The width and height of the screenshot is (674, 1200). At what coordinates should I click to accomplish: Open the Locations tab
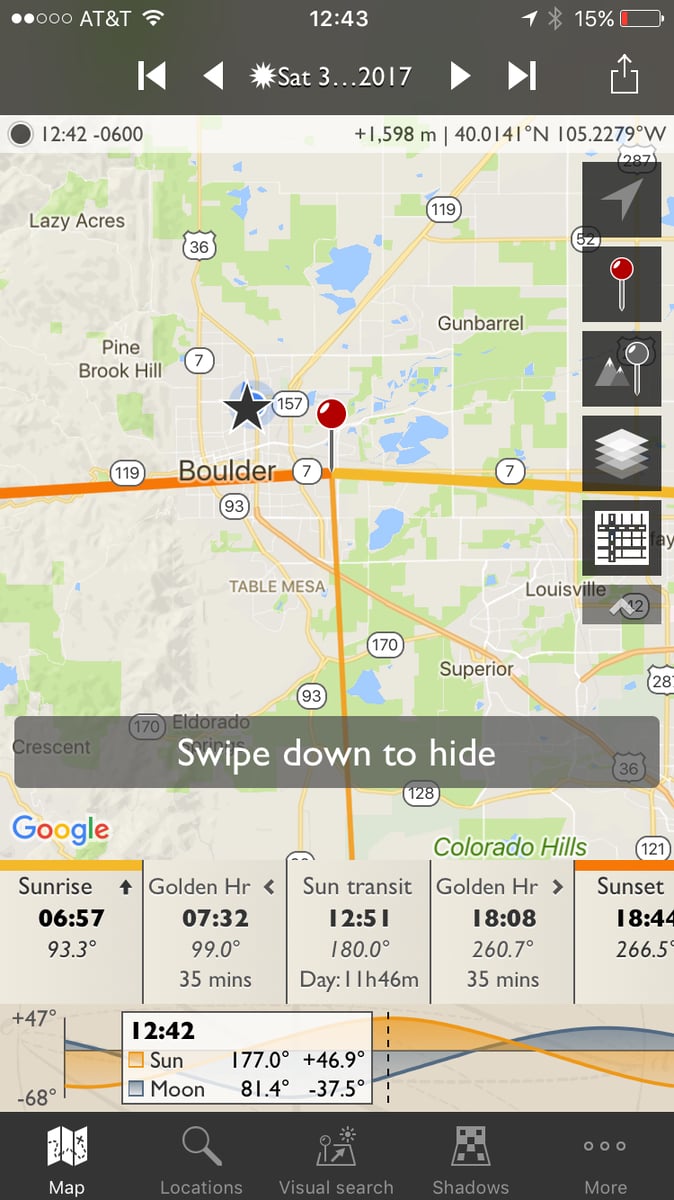pos(201,1158)
